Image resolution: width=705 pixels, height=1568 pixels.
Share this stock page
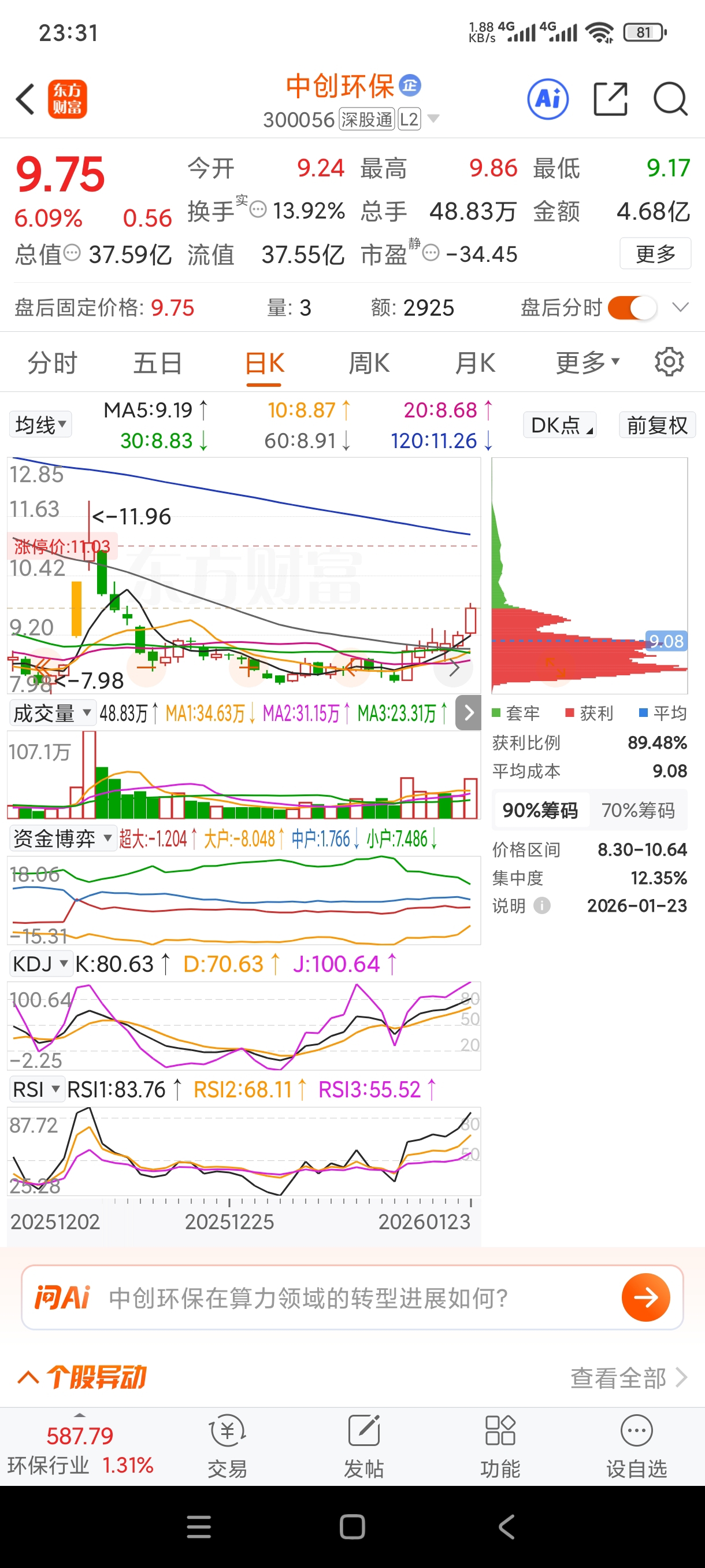pos(610,99)
